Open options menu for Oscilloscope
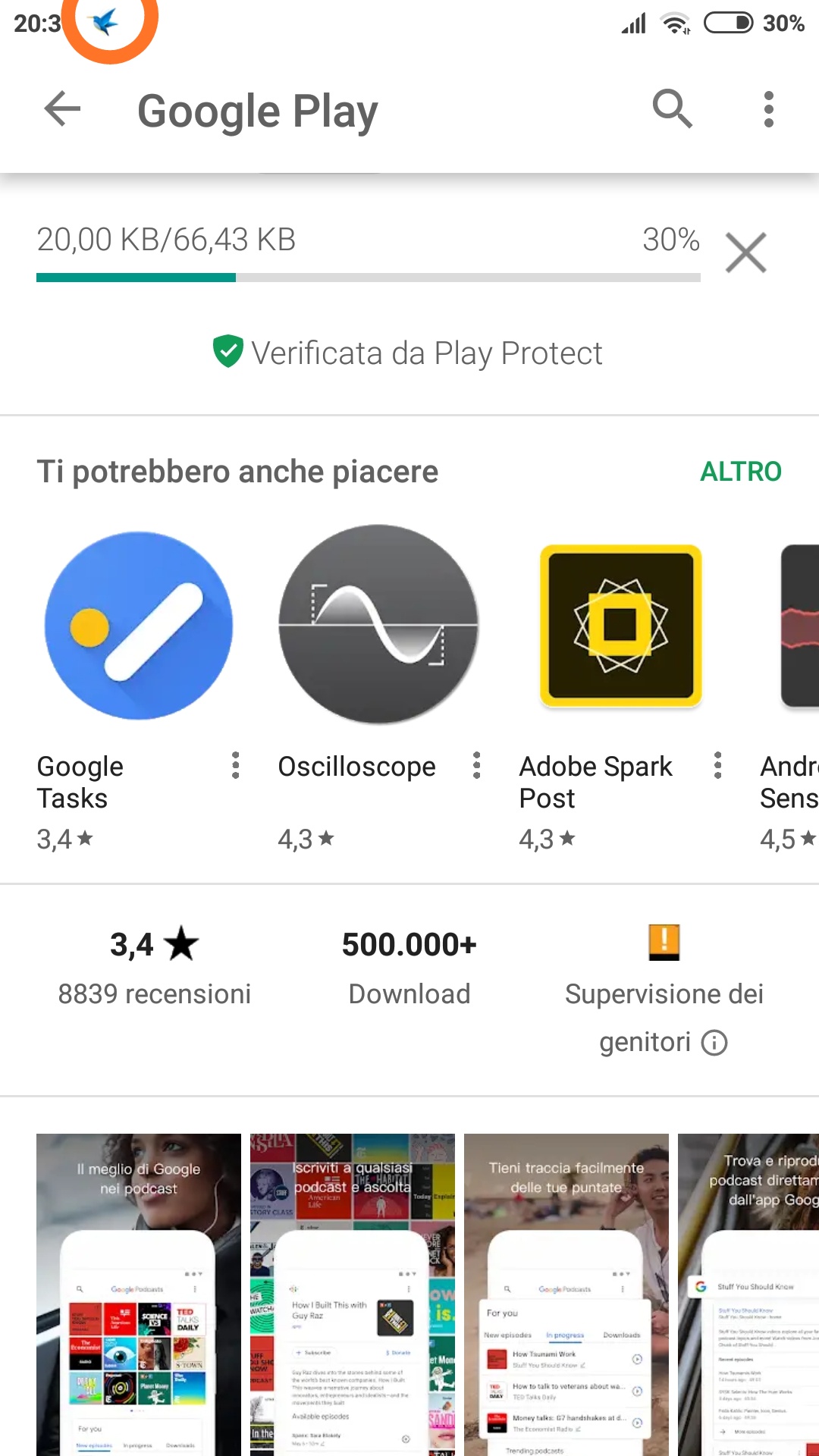Image resolution: width=819 pixels, height=1456 pixels. click(x=476, y=766)
